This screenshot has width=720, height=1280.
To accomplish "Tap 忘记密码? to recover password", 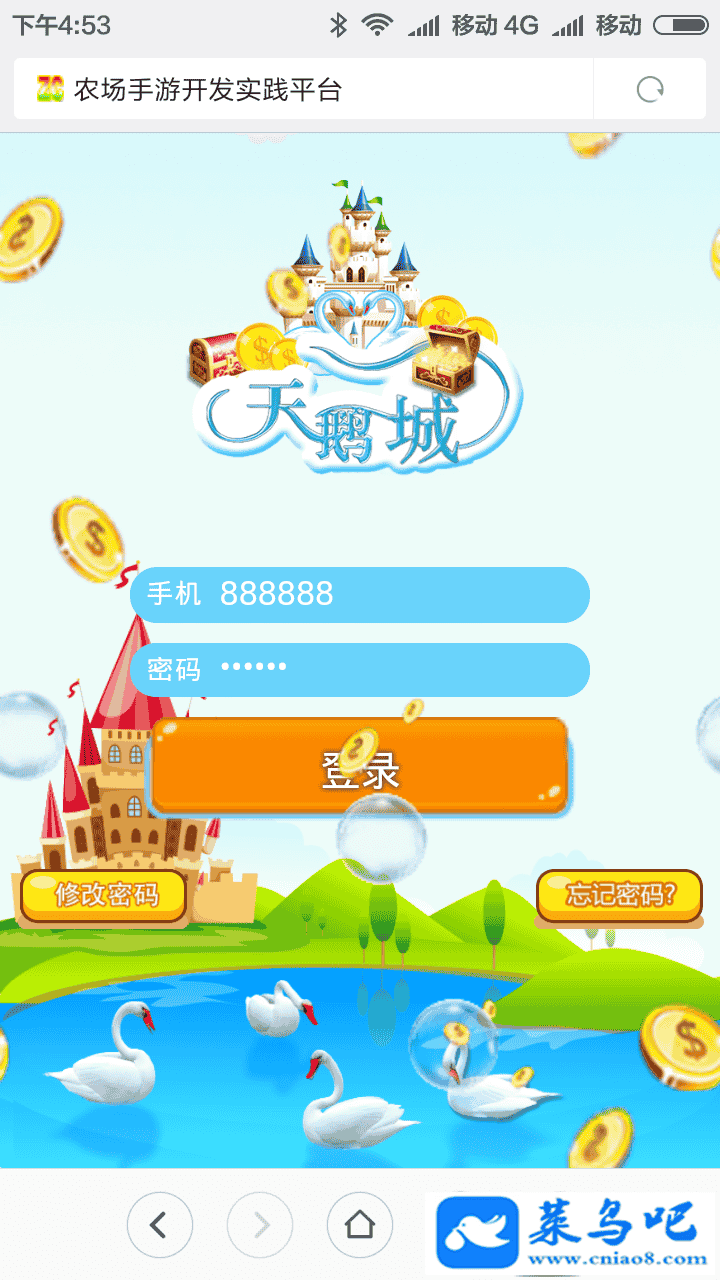I will (619, 894).
